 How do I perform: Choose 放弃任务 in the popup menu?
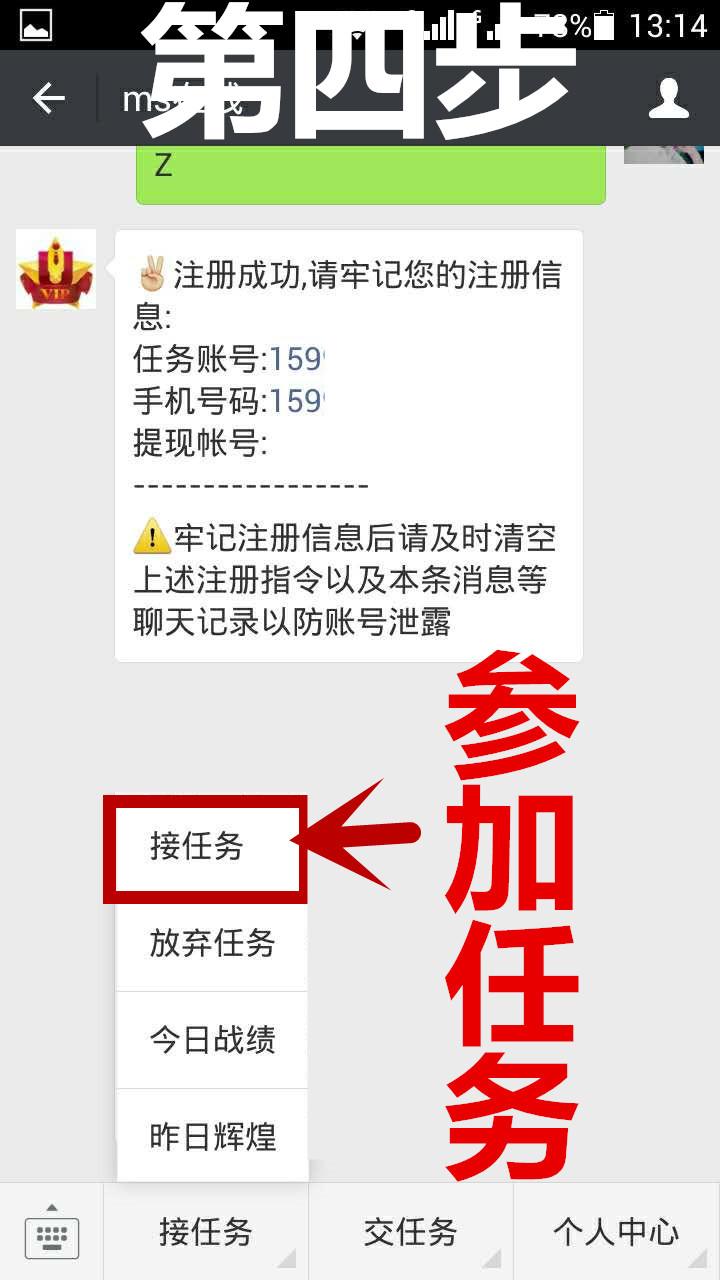point(212,943)
